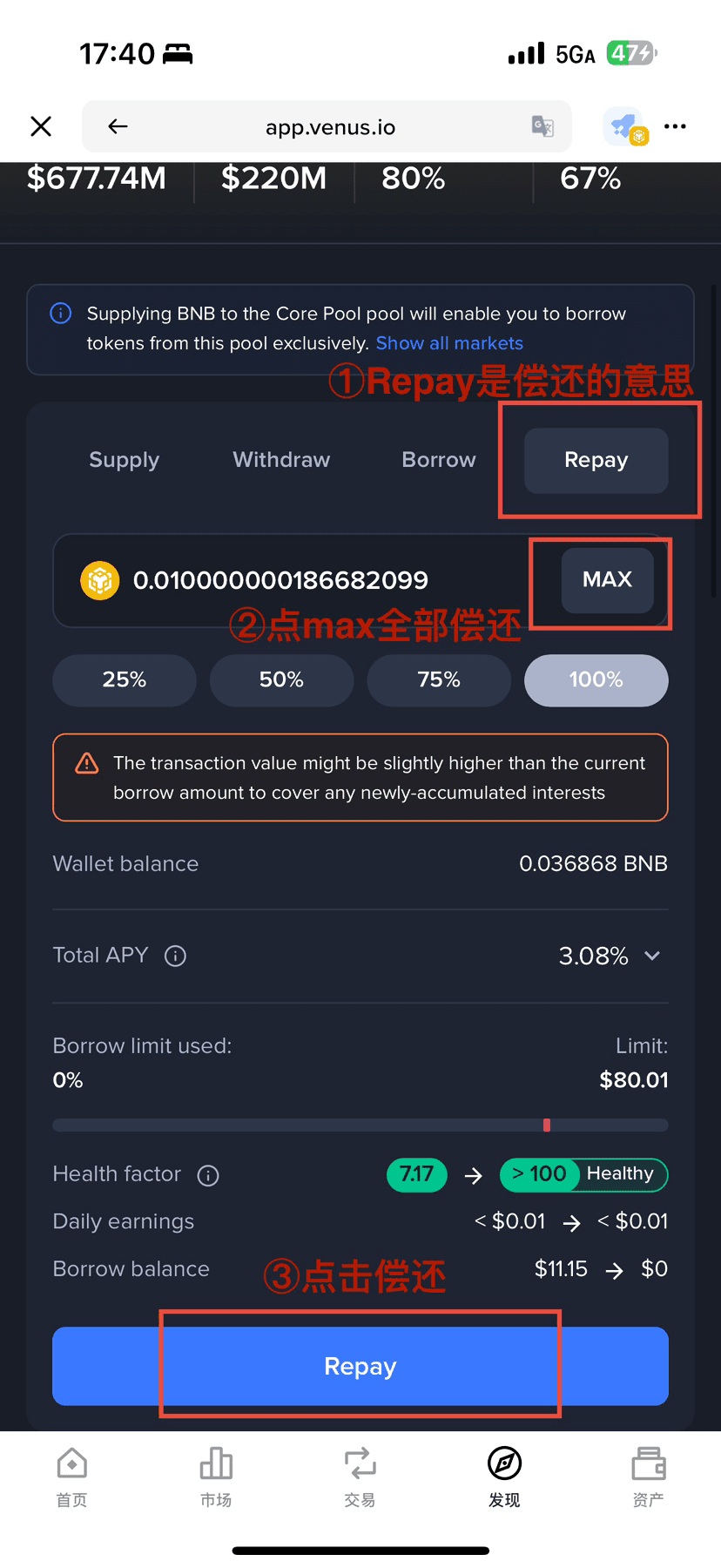Switch to the Borrow tab
The width and height of the screenshot is (721, 1568).
439,460
